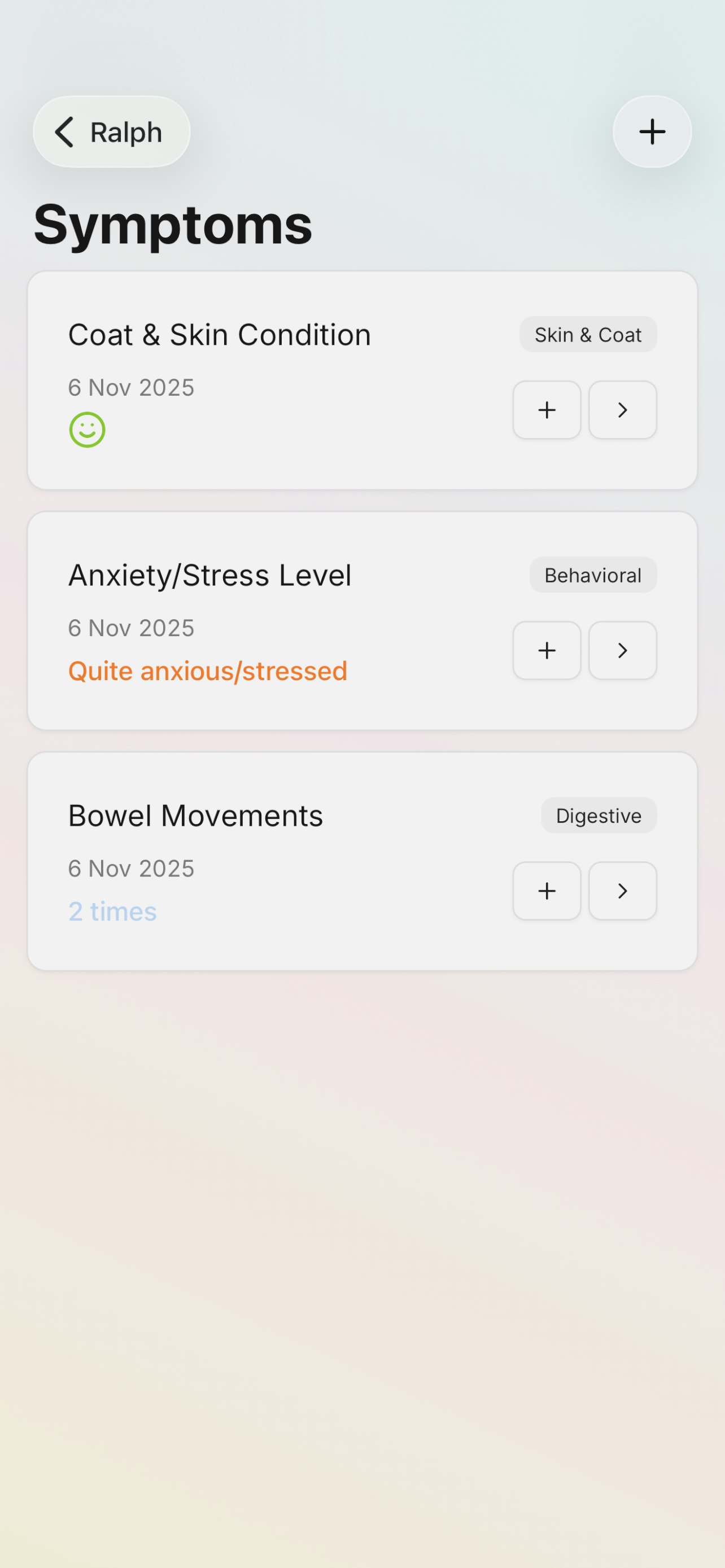Click the back chevron icon next to Ralph
This screenshot has height=1568, width=725.
point(65,132)
